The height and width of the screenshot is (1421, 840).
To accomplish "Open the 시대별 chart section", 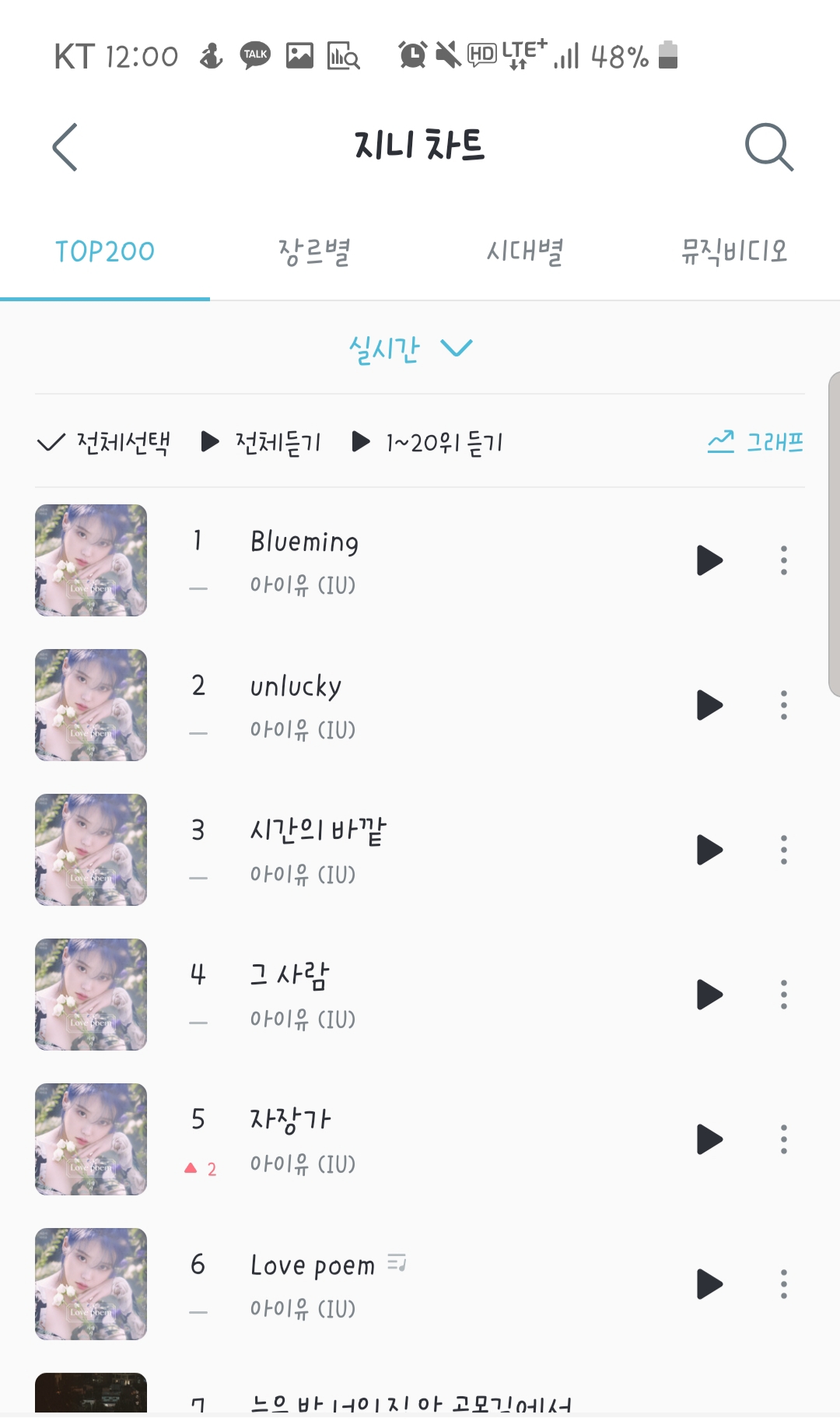I will [524, 251].
